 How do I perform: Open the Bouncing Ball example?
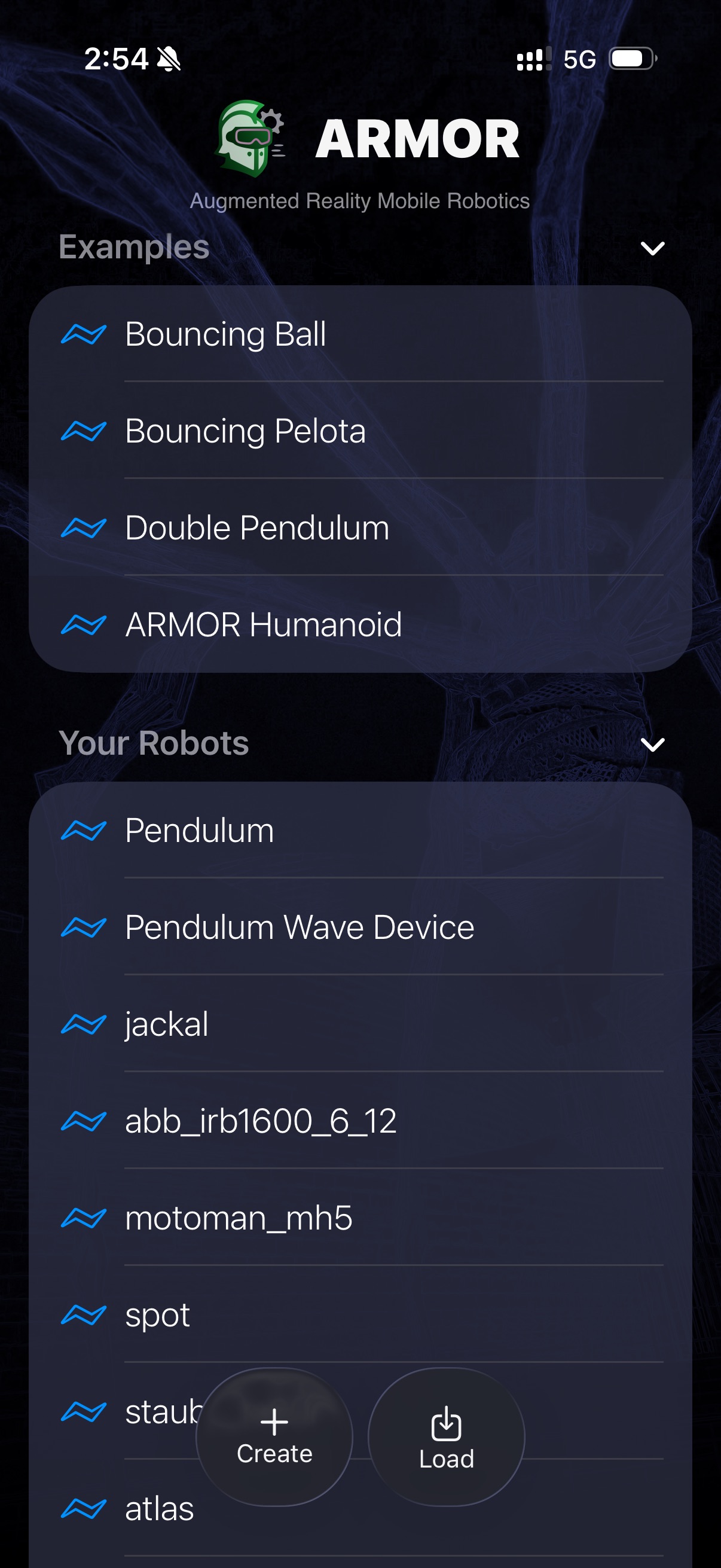click(360, 334)
